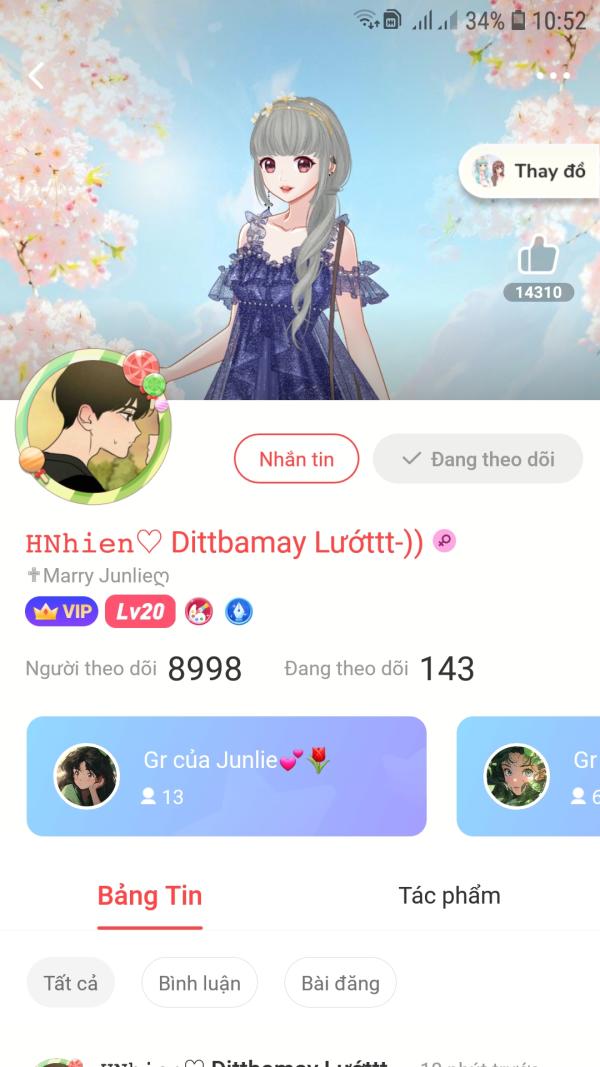Filter feed by Bài đăng
600x1067 pixels.
tap(340, 983)
